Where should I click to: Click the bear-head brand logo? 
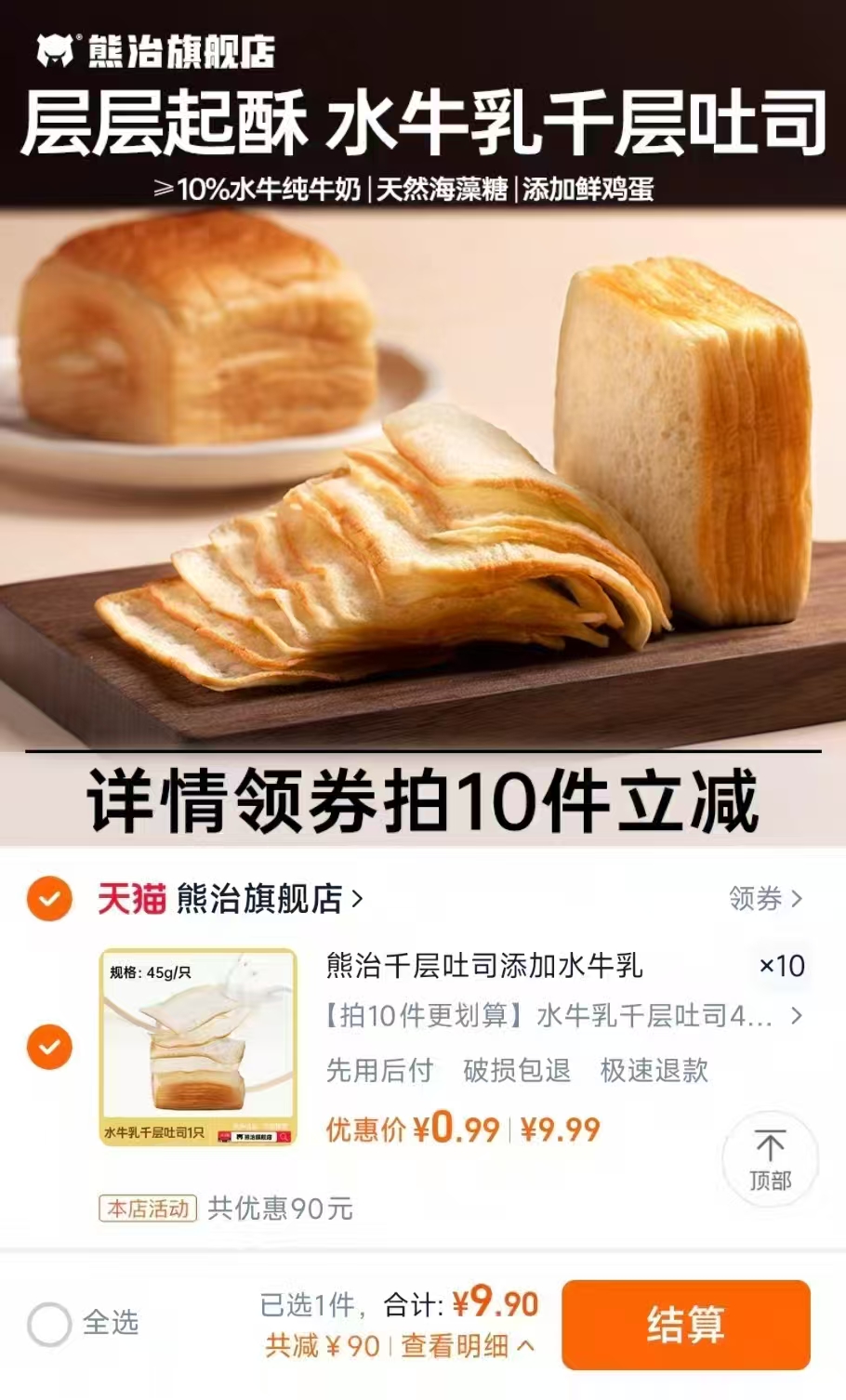pos(56,46)
